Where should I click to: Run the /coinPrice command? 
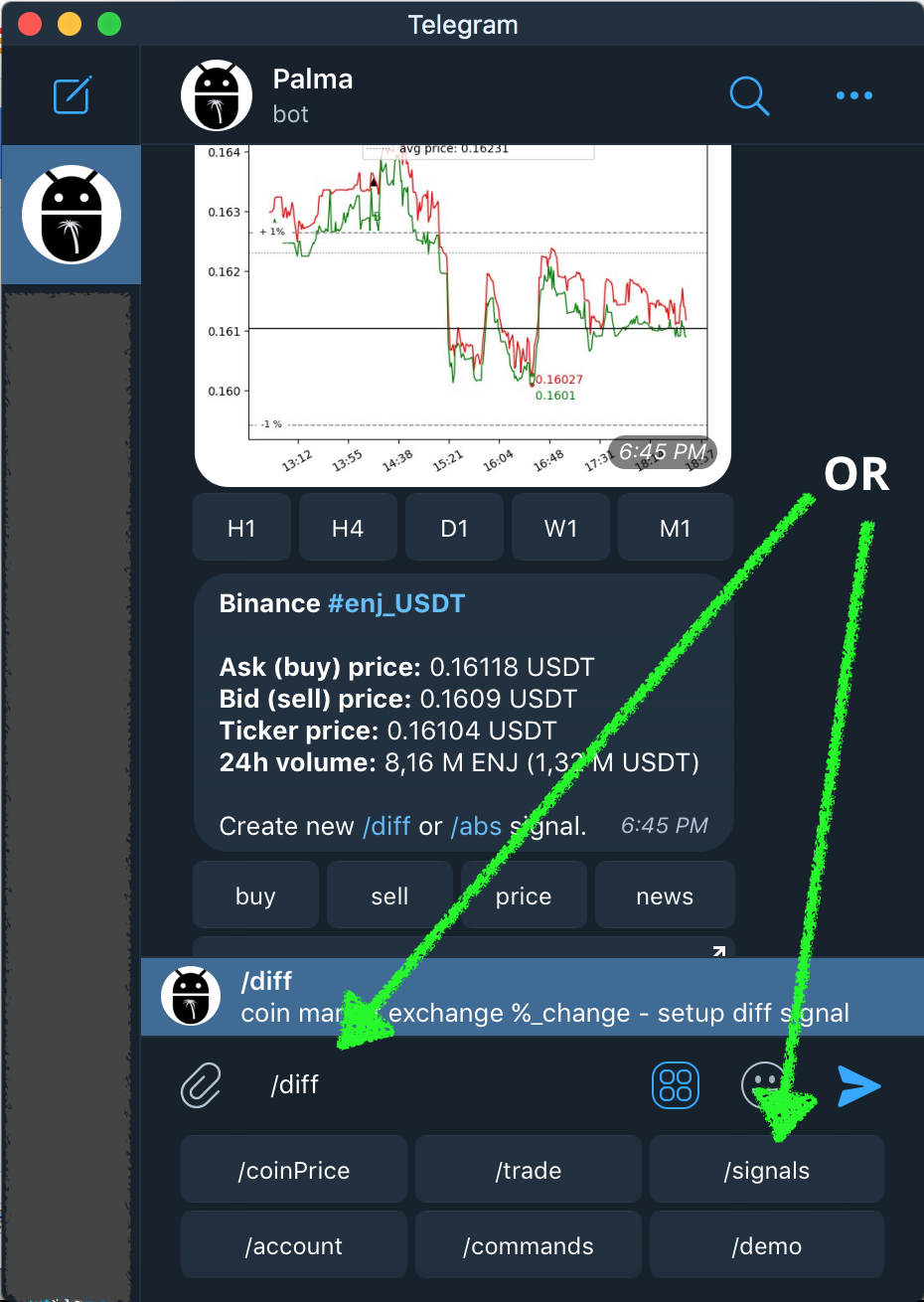click(x=294, y=1170)
